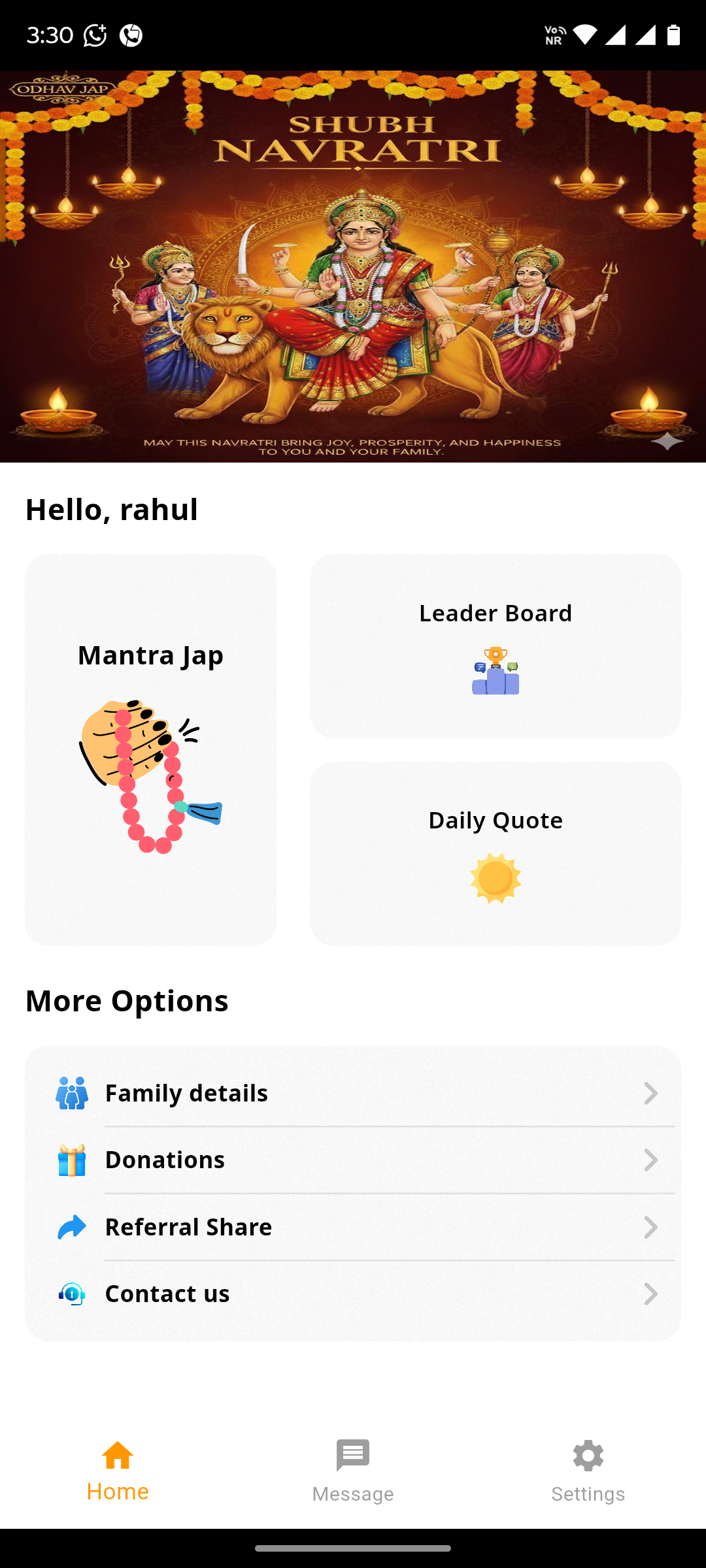The height and width of the screenshot is (1568, 706).
Task: Tap the chat bubble Message icon
Action: (352, 1456)
